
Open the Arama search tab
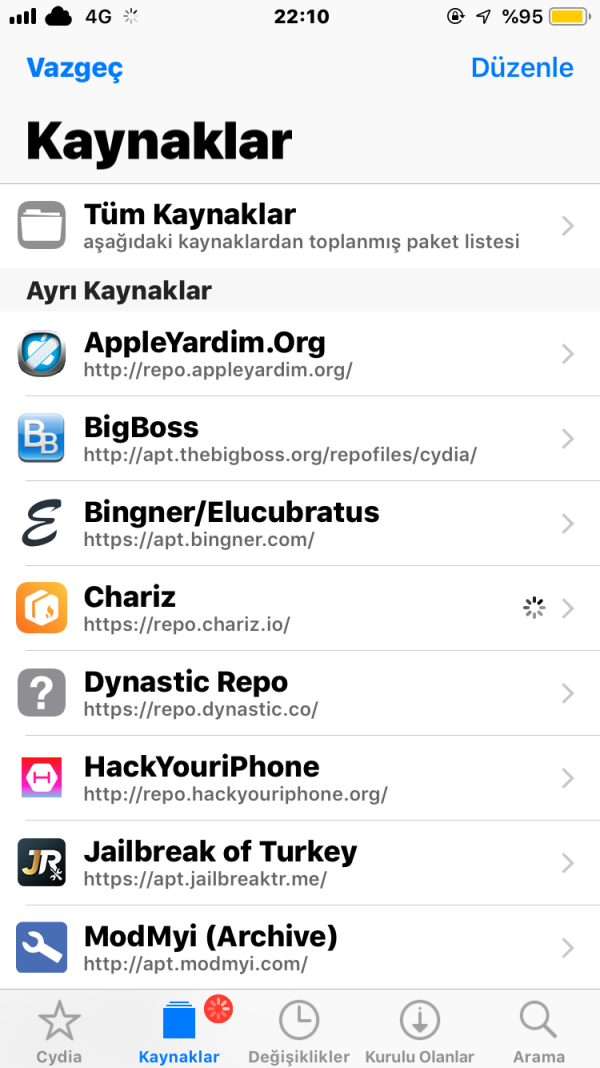[539, 1032]
